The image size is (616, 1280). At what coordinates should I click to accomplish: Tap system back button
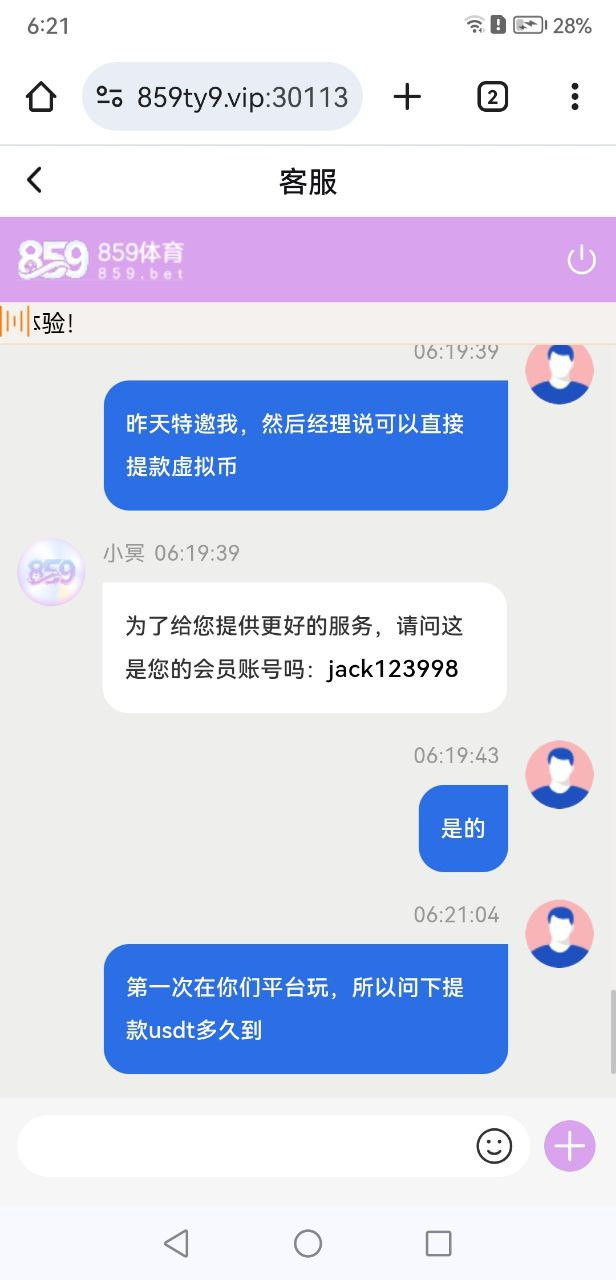[176, 1243]
